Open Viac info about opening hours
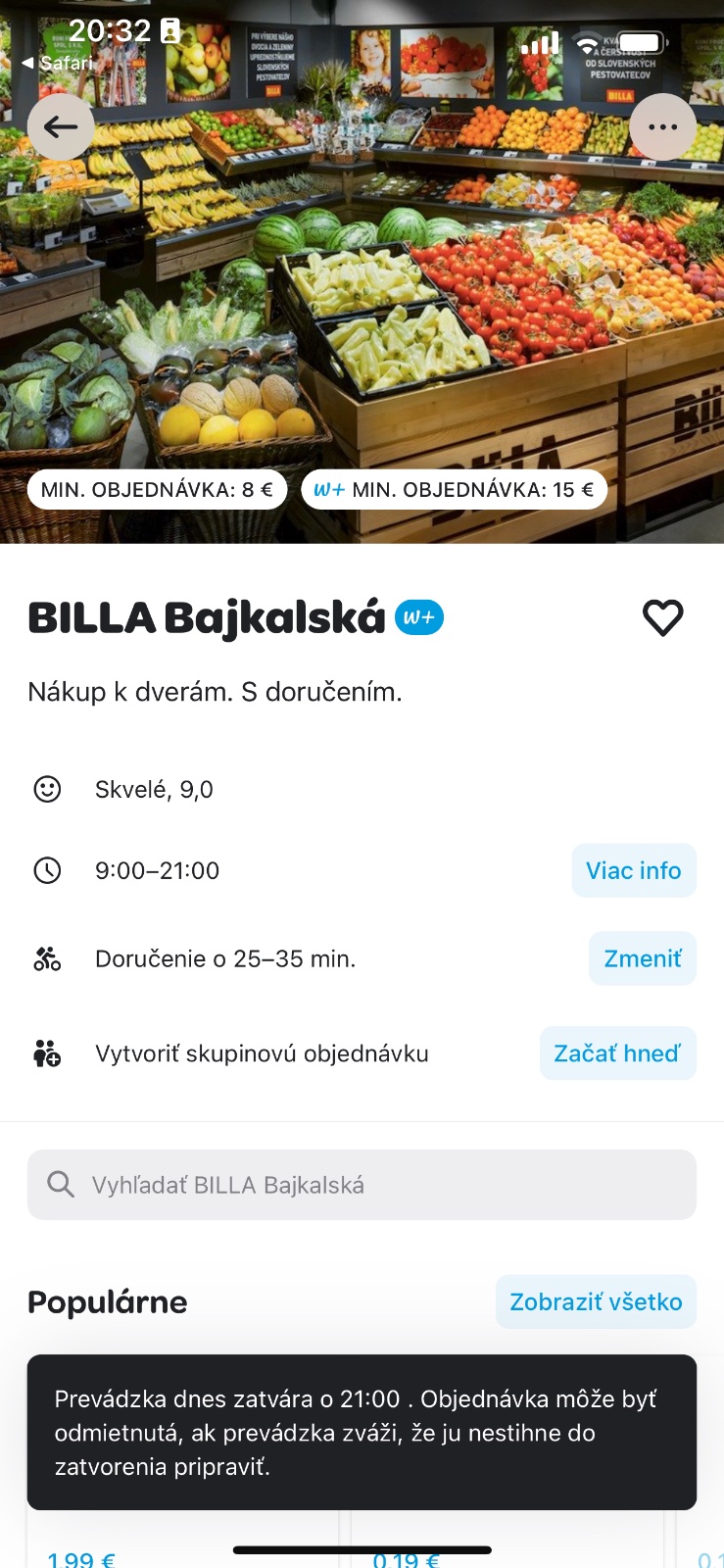The width and height of the screenshot is (724, 1568). click(x=633, y=870)
